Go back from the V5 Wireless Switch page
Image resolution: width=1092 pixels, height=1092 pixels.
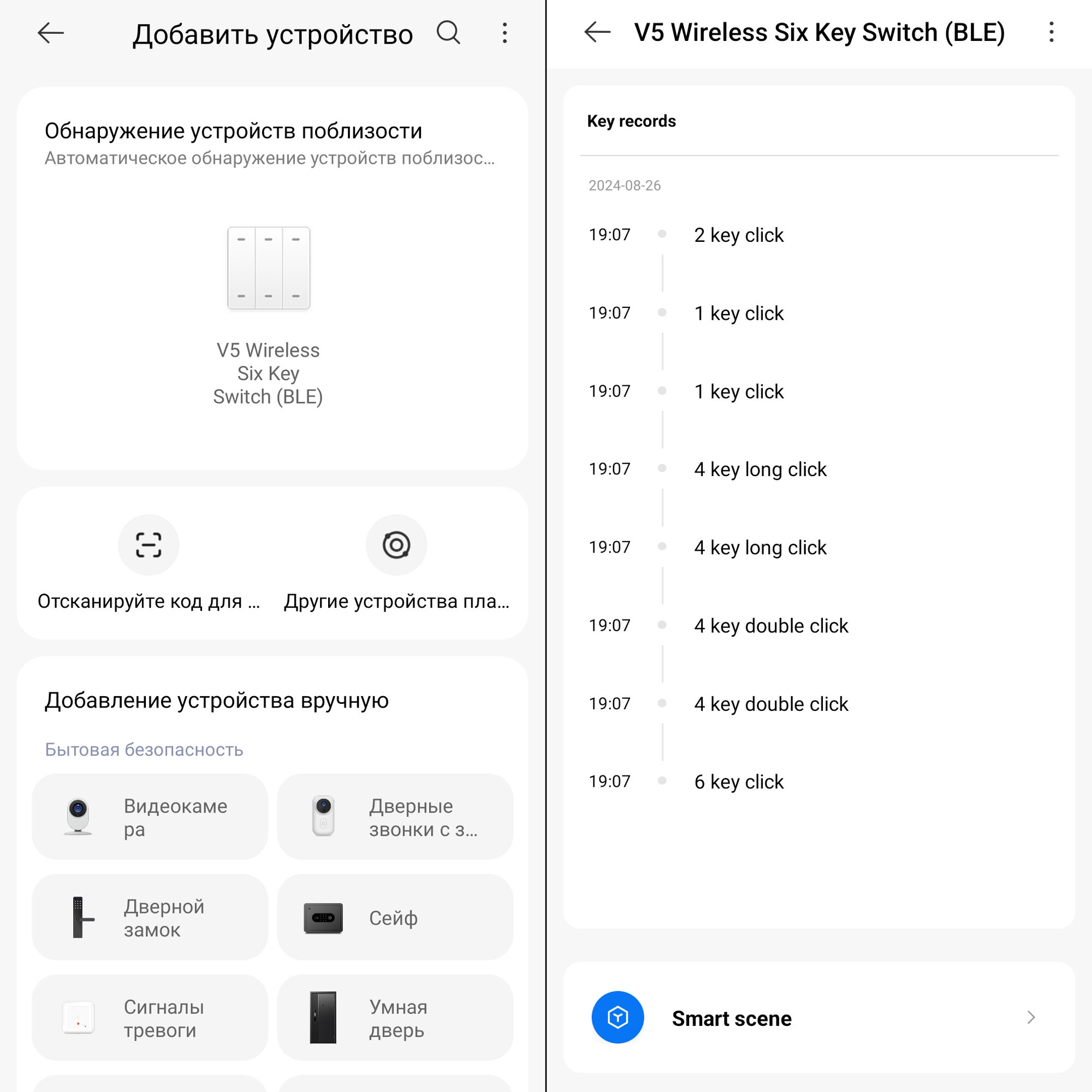(597, 32)
